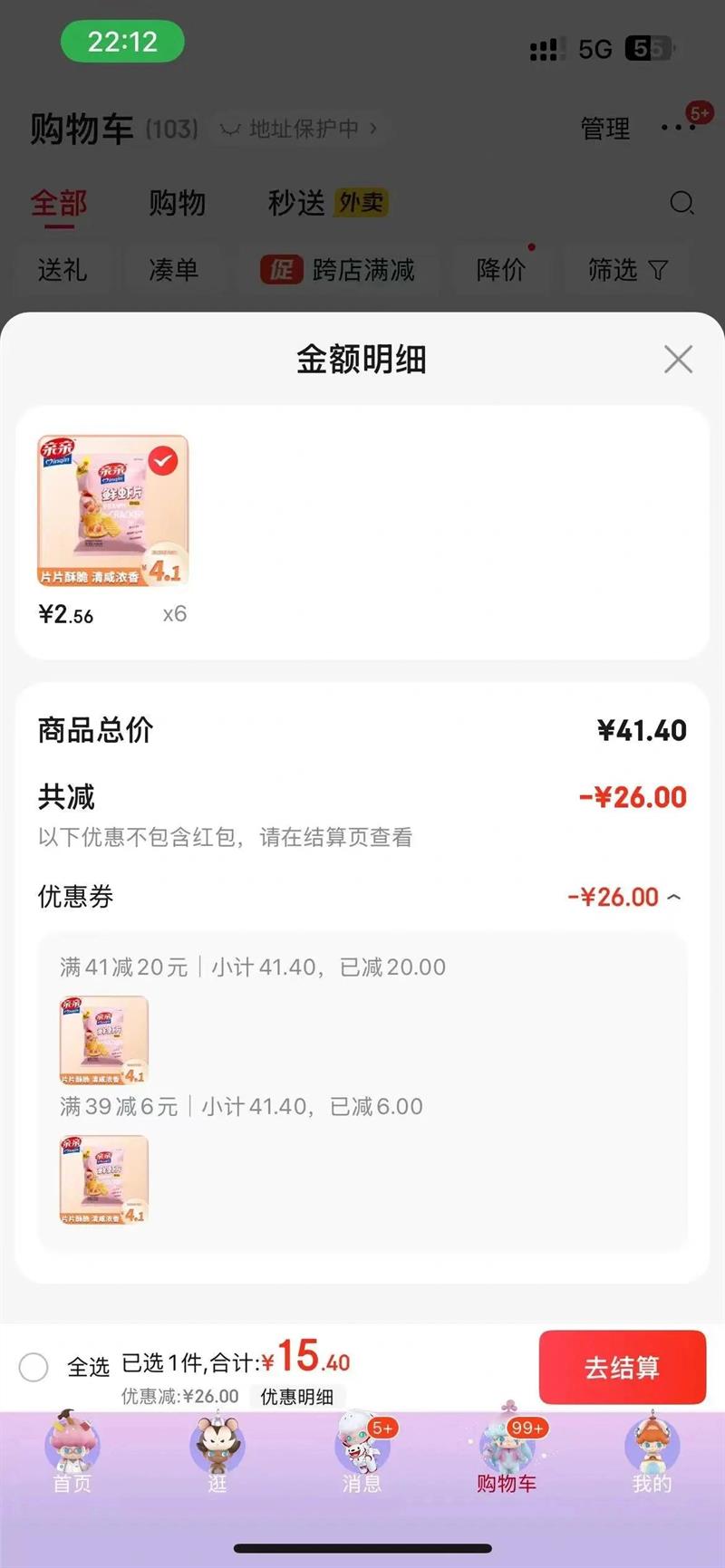Switch to the 逛 tab

[x=217, y=1452]
